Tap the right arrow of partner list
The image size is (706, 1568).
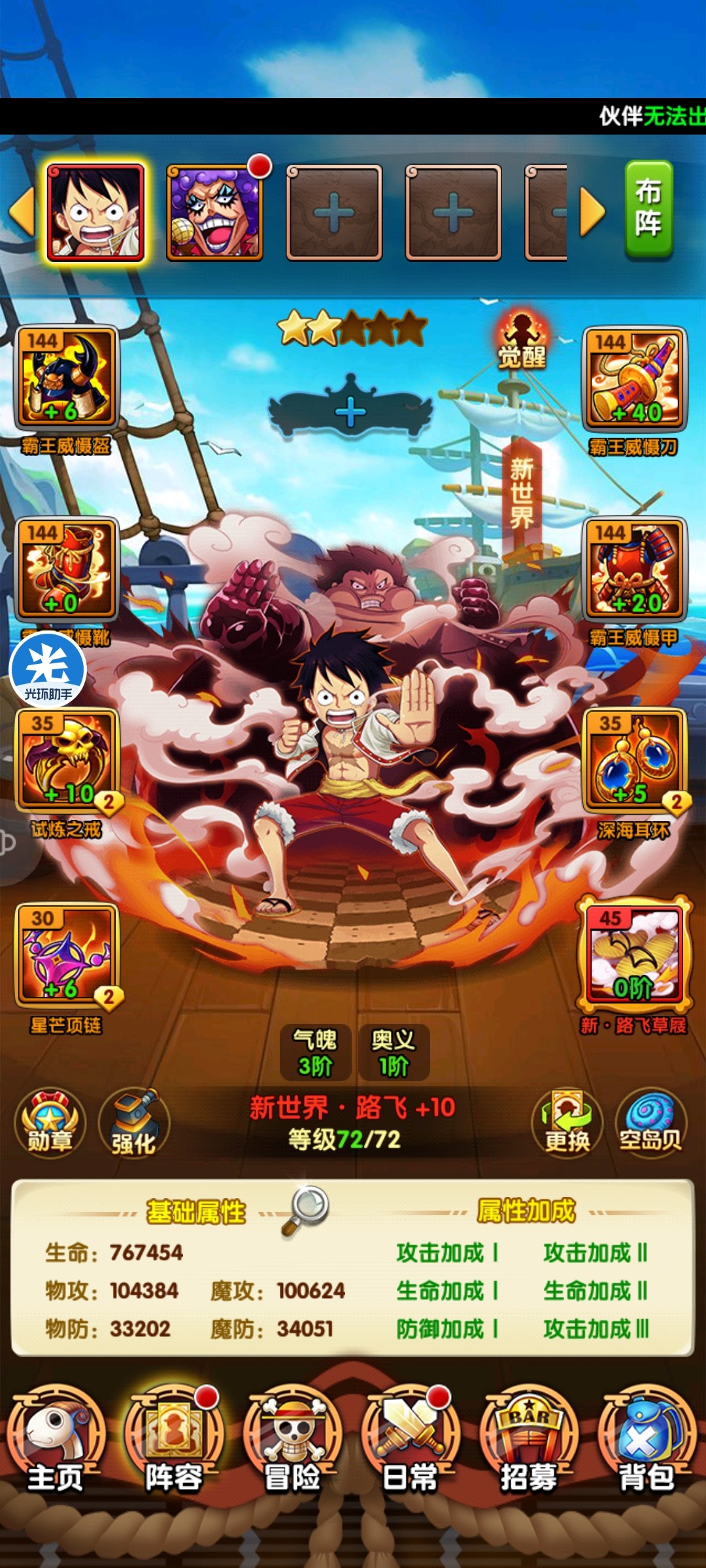tap(593, 213)
